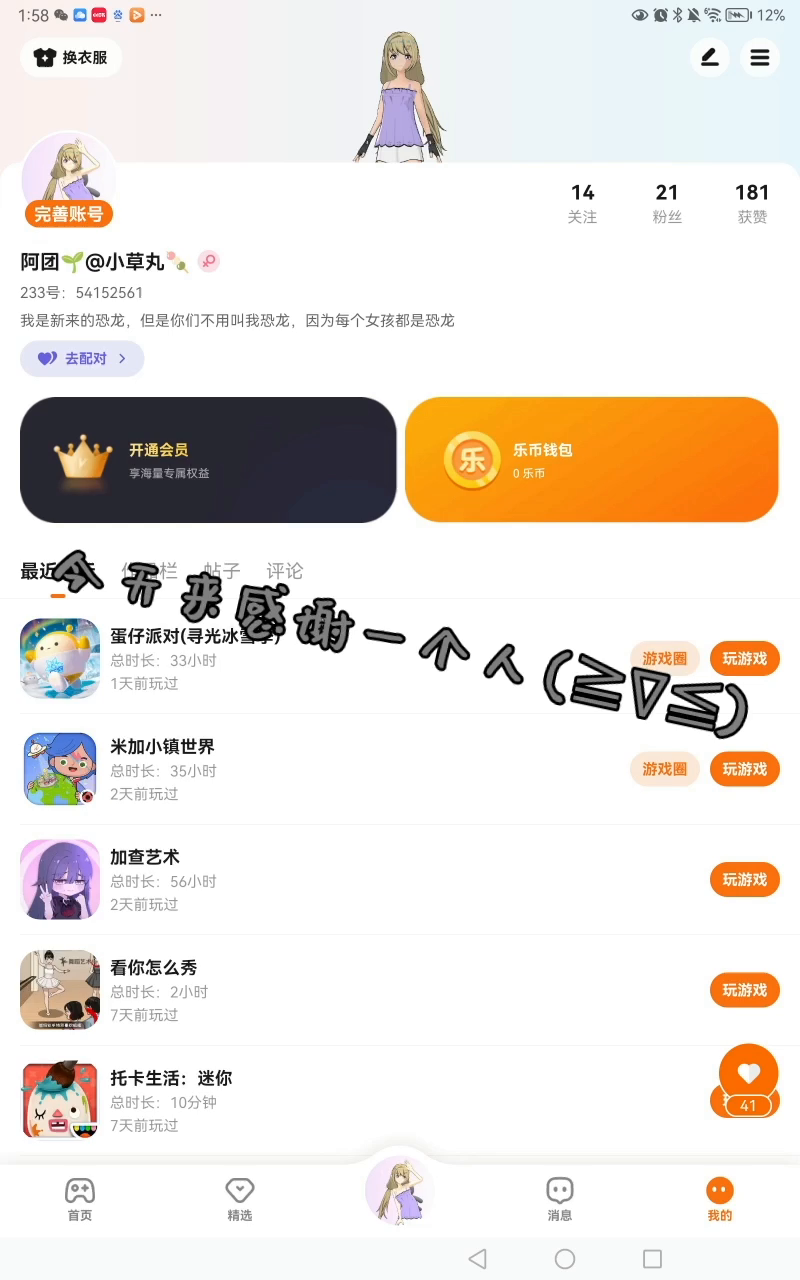The image size is (800, 1280).
Task: View the 14 关注 following list
Action: [x=582, y=203]
